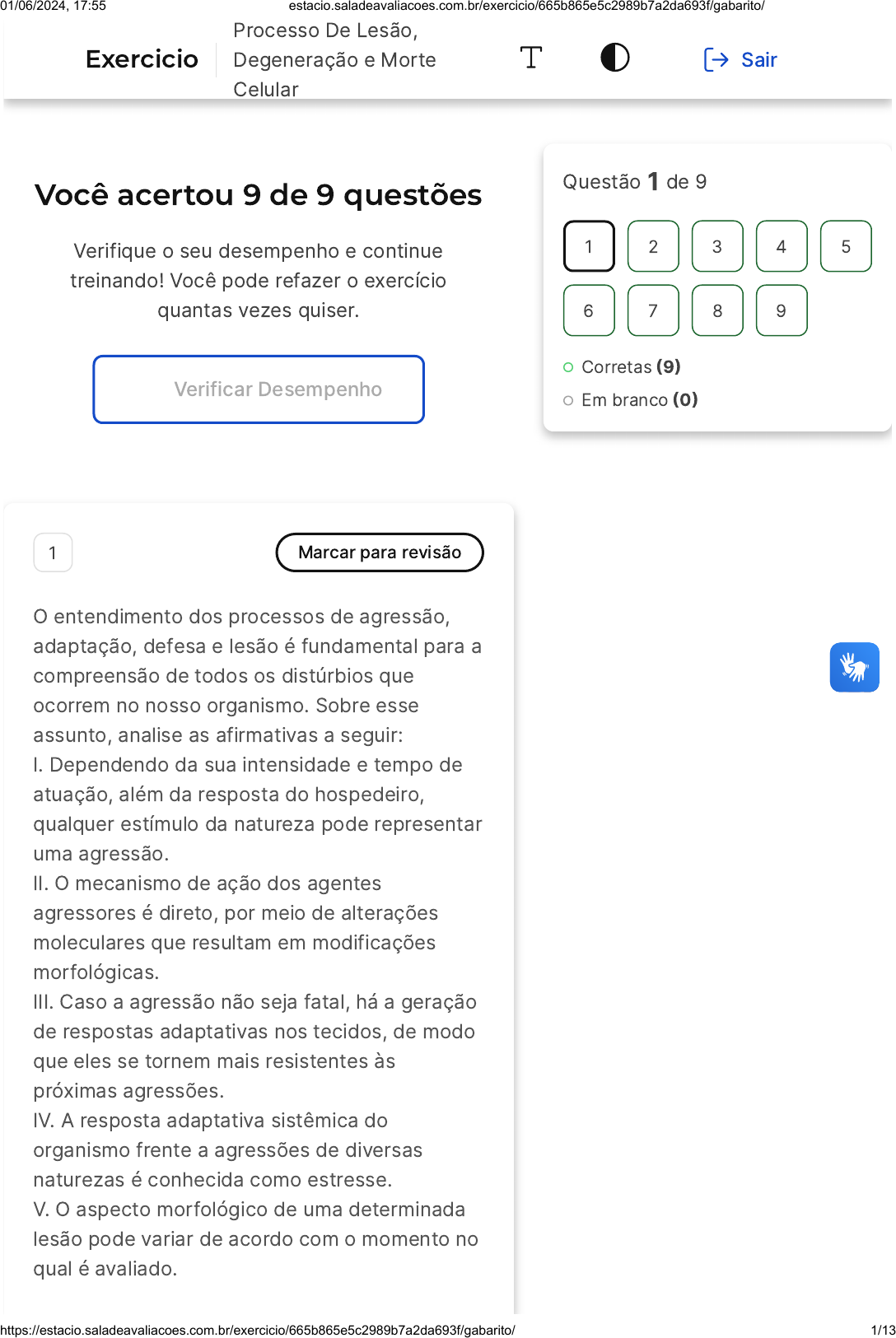This screenshot has width=896, height=1338.
Task: Go to question 8
Action: point(717,310)
